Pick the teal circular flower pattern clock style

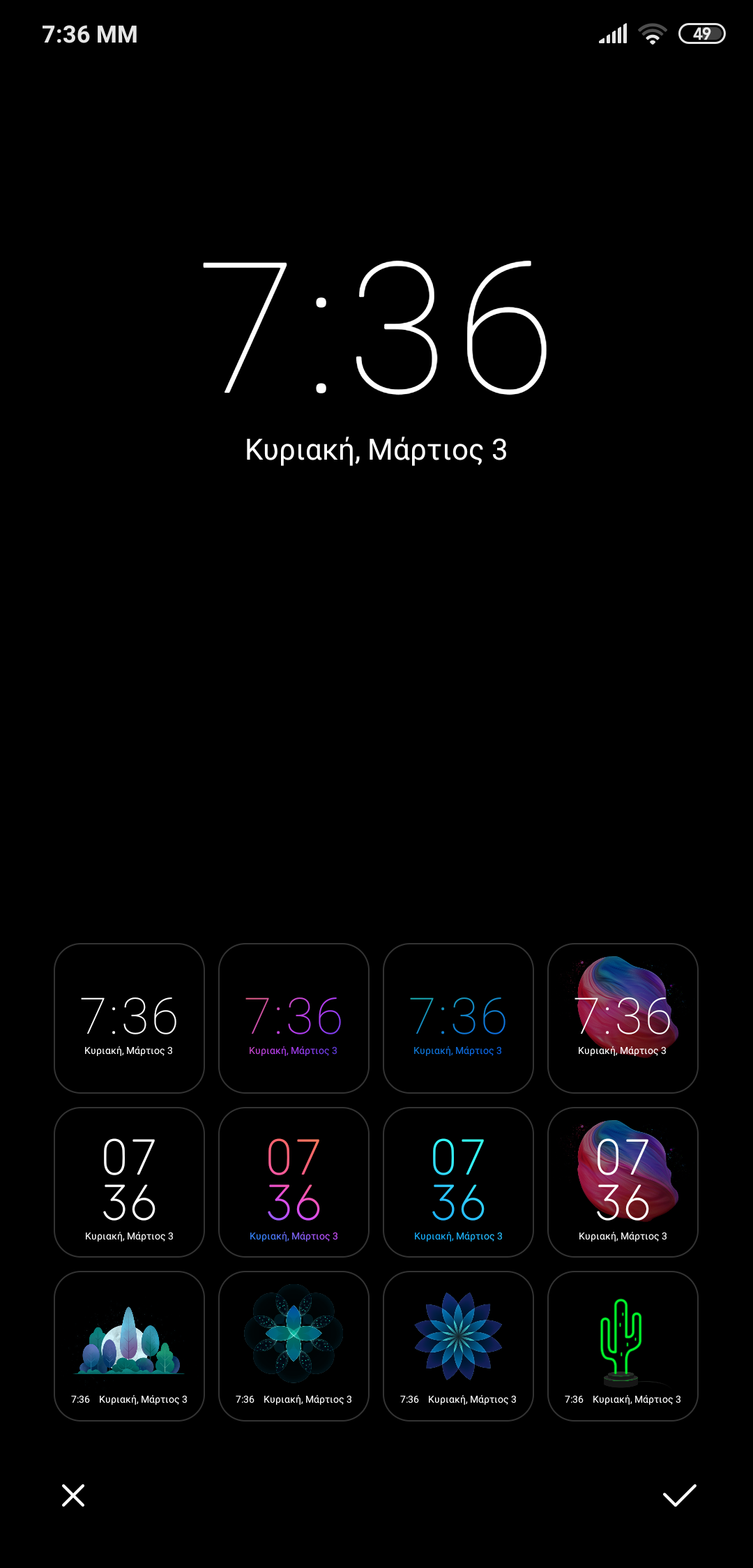[x=294, y=1345]
